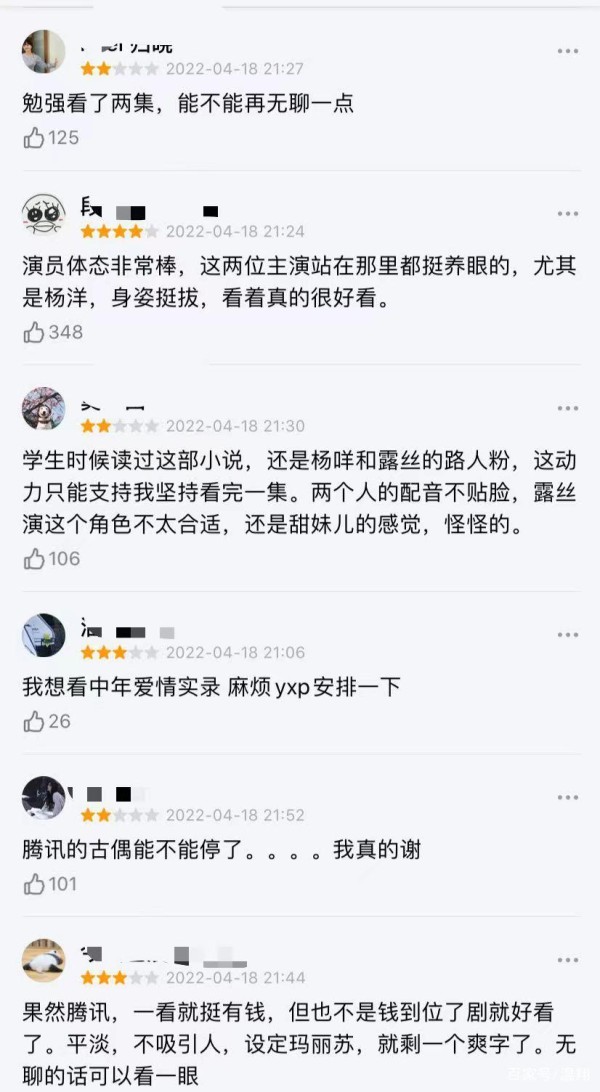The image size is (600, 1092).
Task: View profile of the 果然腾讯 reviewer
Action: [x=43, y=960]
